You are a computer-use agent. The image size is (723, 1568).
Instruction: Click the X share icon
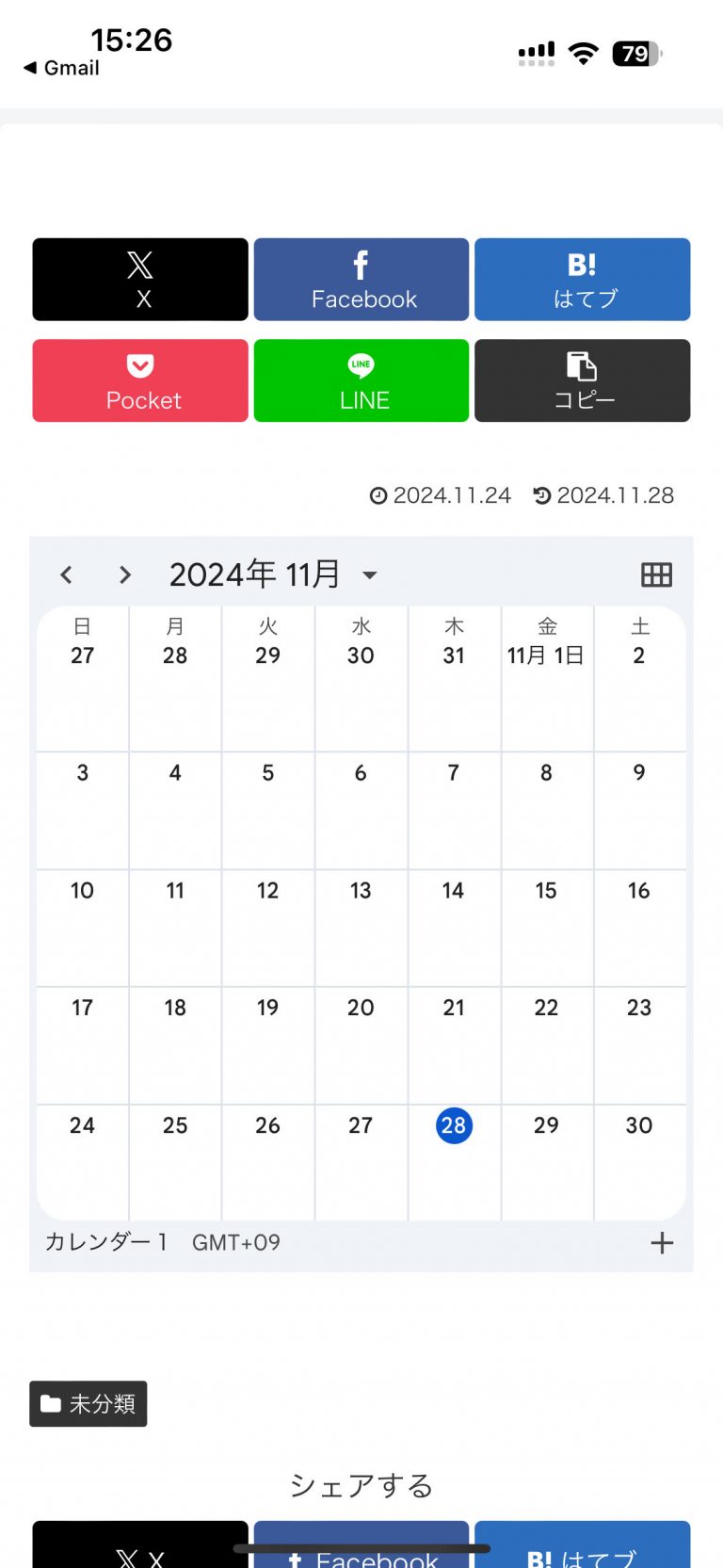139,265
